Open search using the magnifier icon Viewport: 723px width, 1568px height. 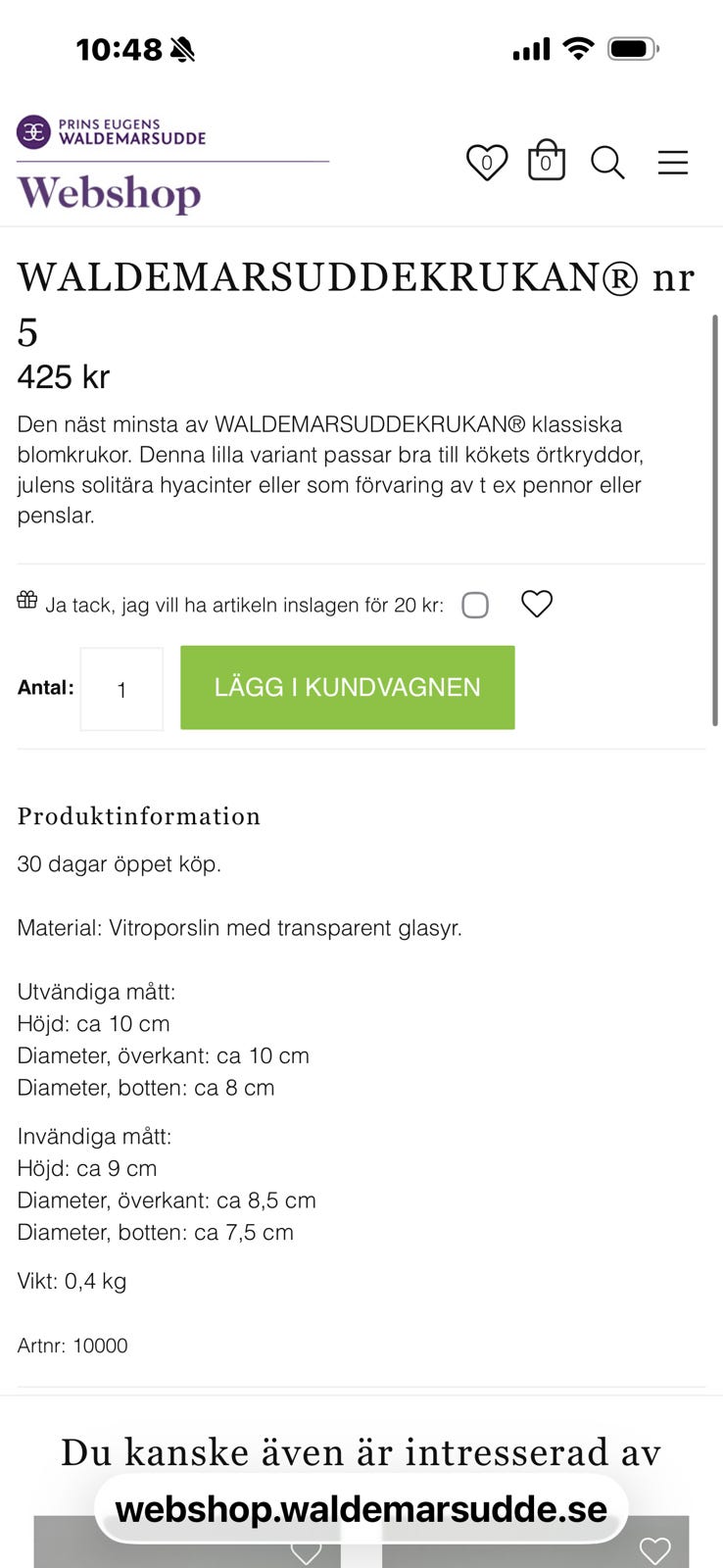coord(608,164)
